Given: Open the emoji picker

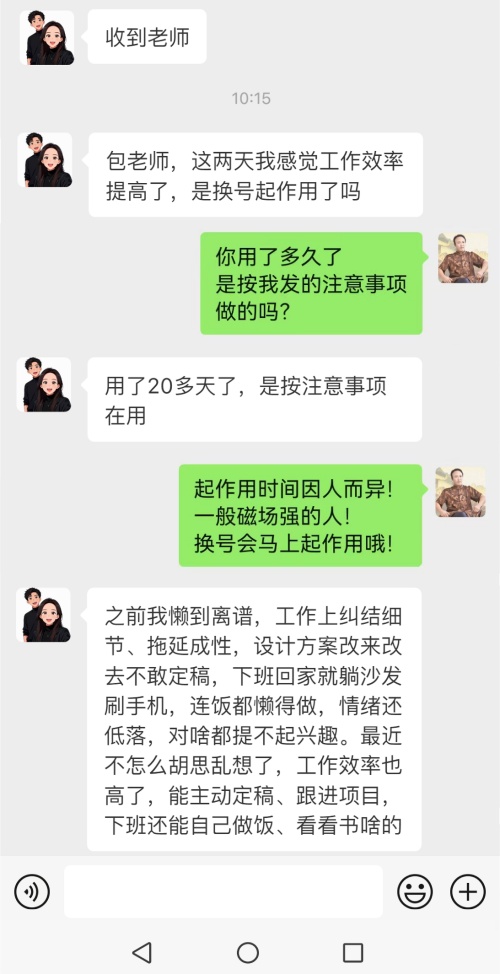Looking at the screenshot, I should pyautogui.click(x=415, y=891).
